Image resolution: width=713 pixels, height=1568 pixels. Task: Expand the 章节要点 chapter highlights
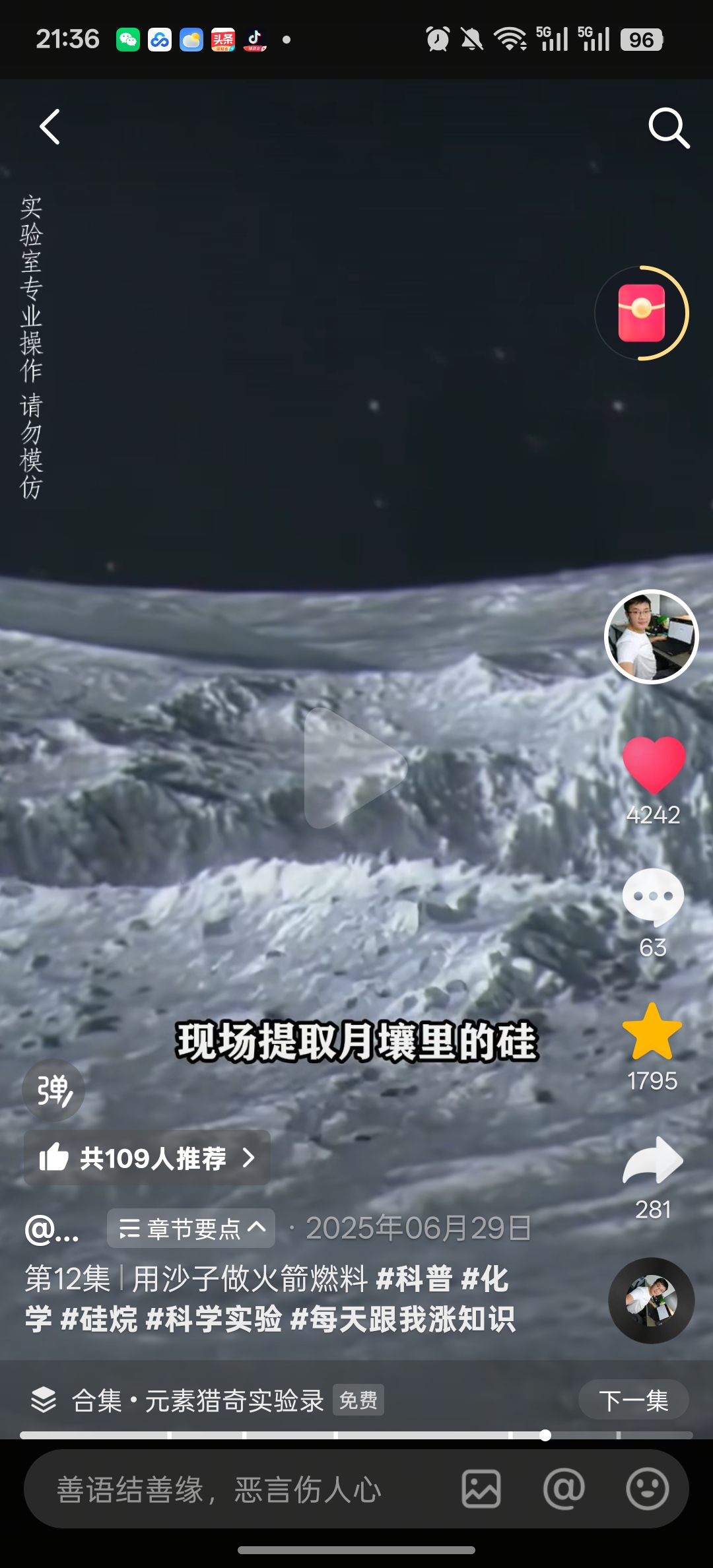click(191, 1228)
